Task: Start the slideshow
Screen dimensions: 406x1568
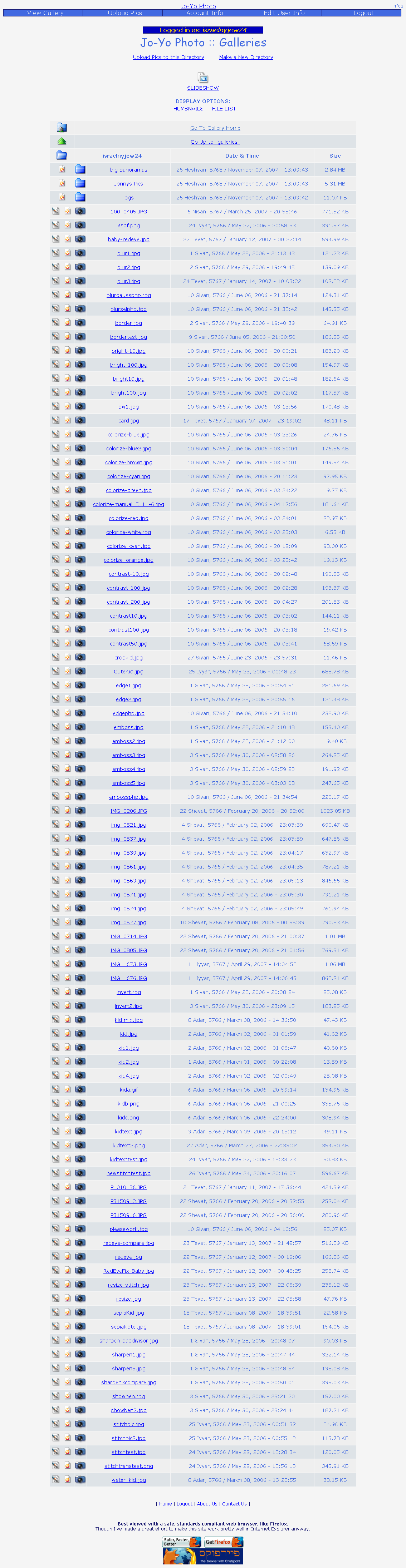Action: (x=202, y=88)
